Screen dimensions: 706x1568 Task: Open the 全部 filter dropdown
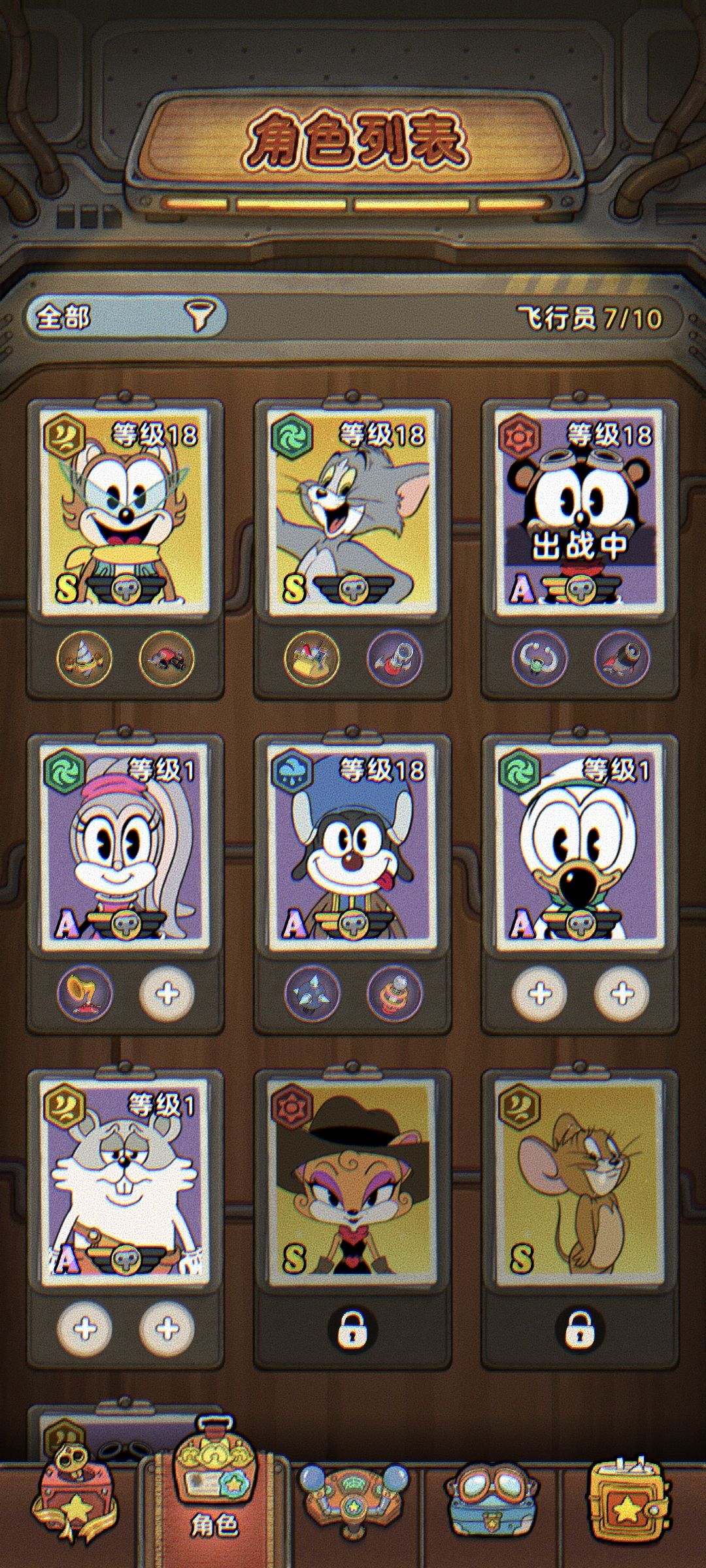click(126, 317)
